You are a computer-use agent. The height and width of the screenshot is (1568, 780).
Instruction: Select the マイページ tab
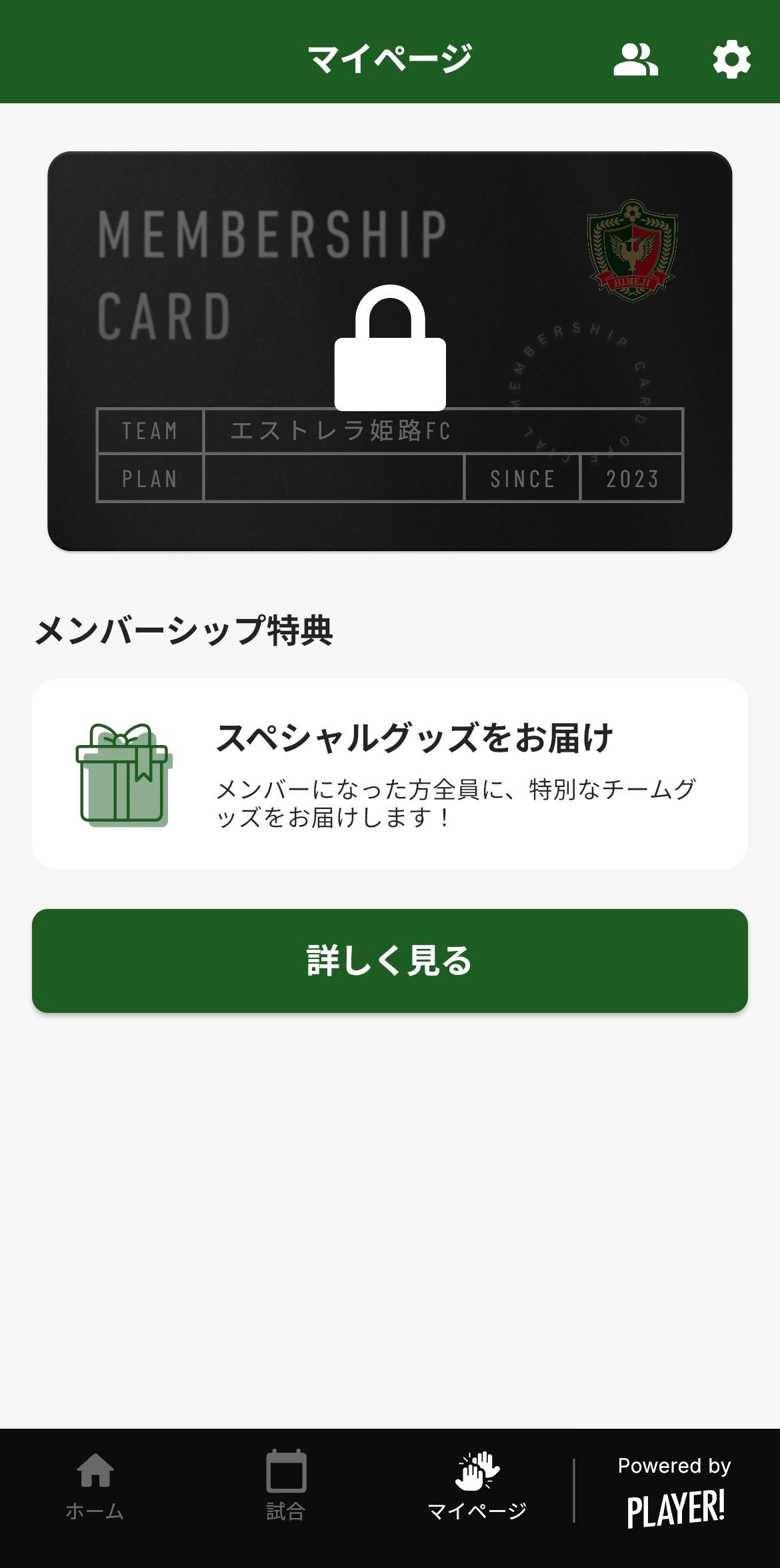click(477, 1486)
